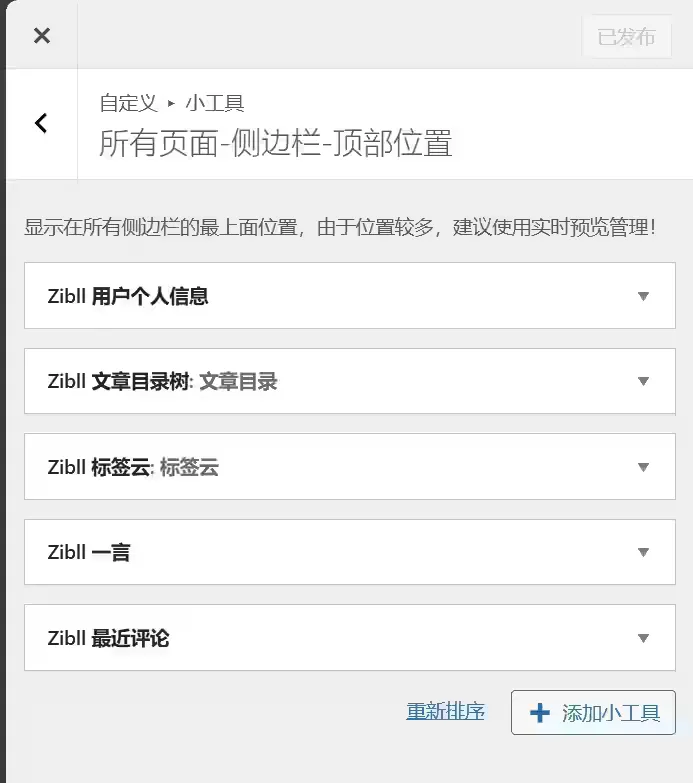Expand the Zibll 用户个人信息 widget
This screenshot has height=783, width=693.
point(349,296)
